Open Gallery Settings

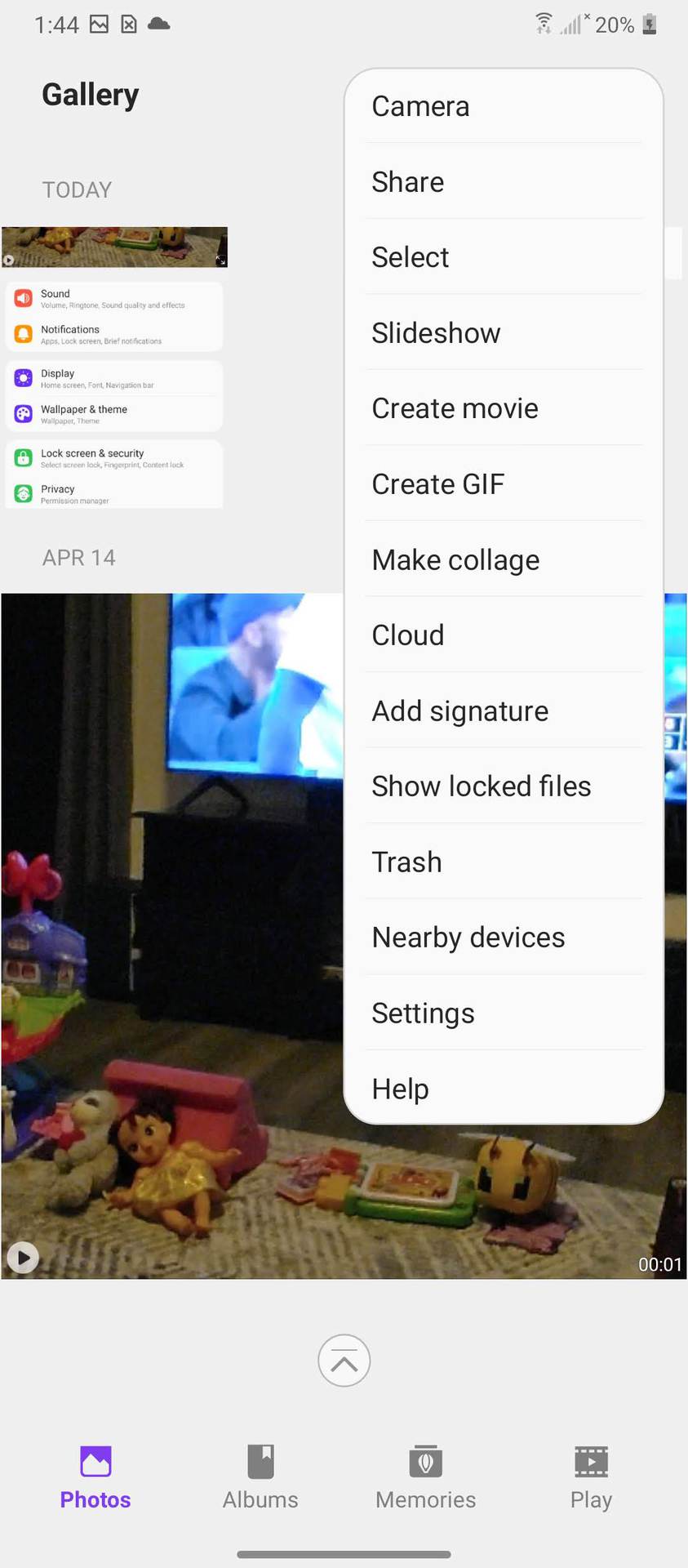[x=423, y=1013]
